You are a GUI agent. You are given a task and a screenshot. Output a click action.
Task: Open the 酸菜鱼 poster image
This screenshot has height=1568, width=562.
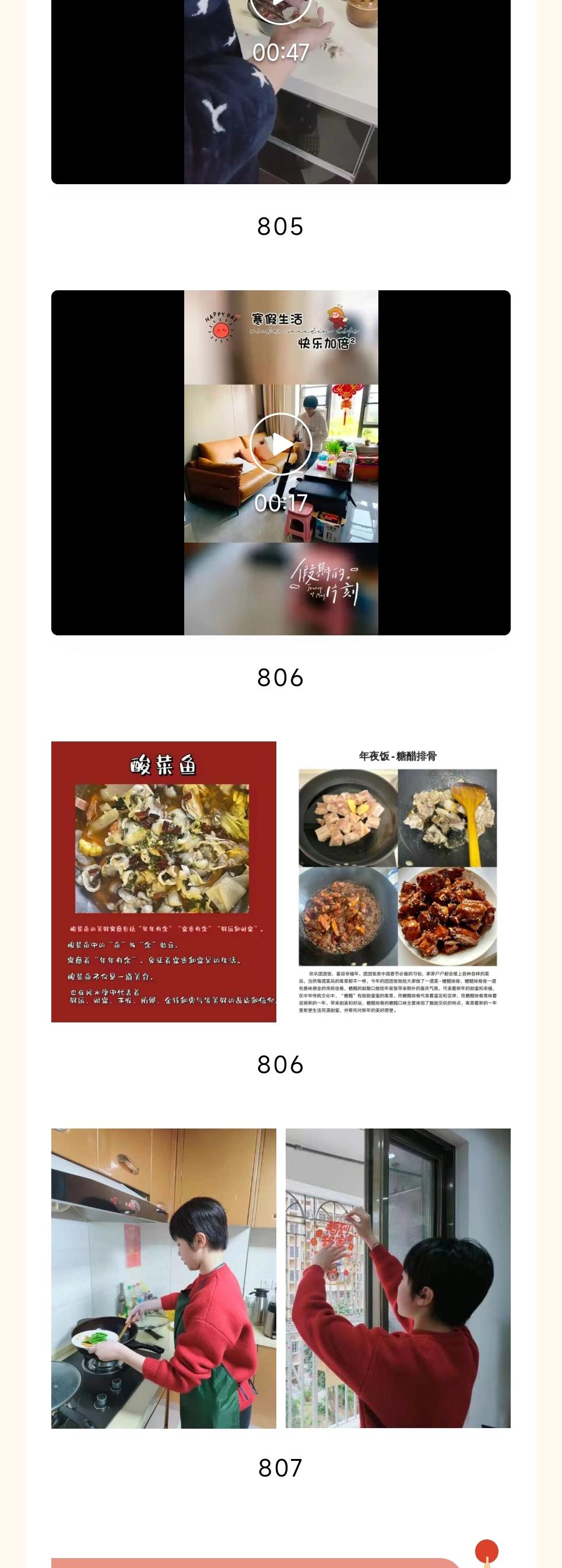[163, 881]
